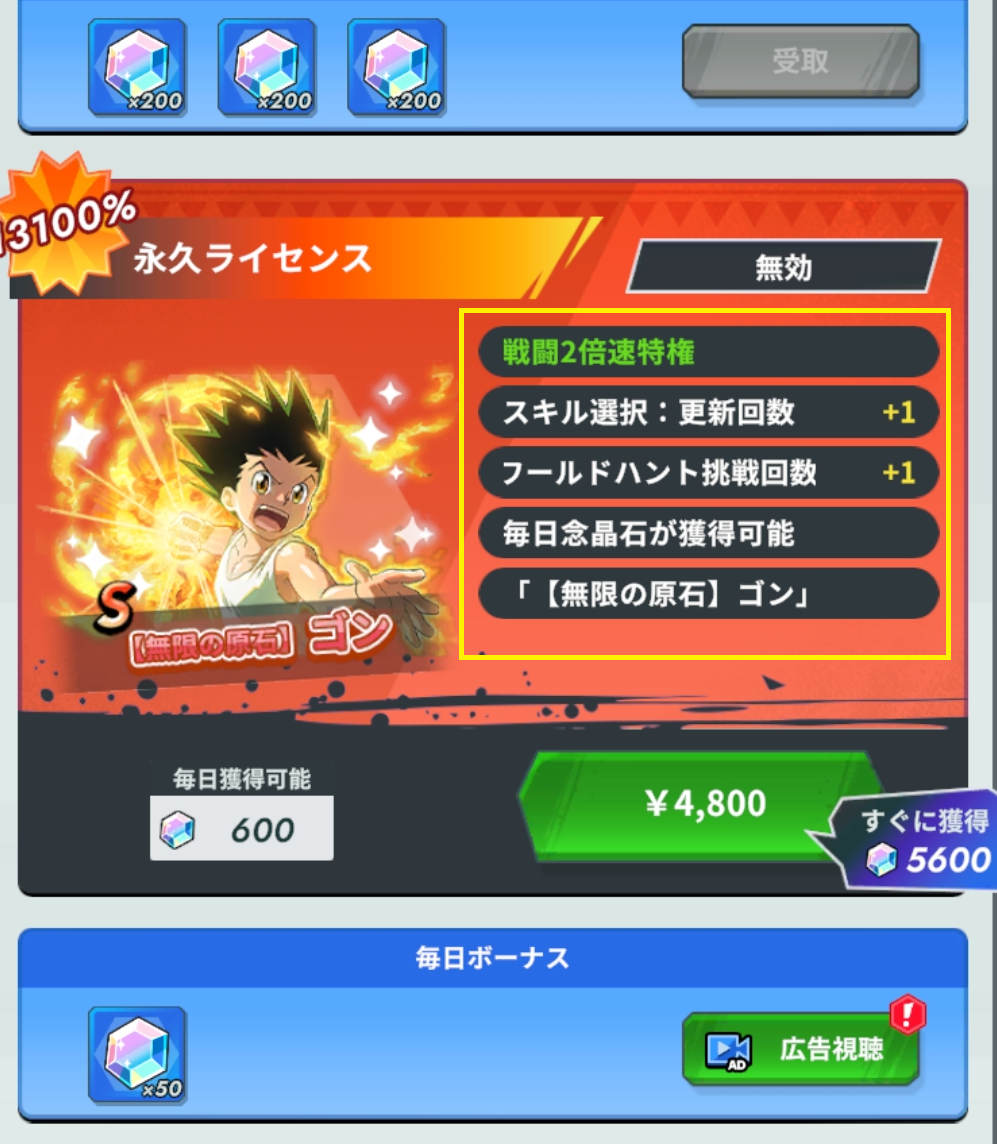The width and height of the screenshot is (997, 1144).
Task: View the x50 gem daily bonus reward
Action: pos(137,1054)
